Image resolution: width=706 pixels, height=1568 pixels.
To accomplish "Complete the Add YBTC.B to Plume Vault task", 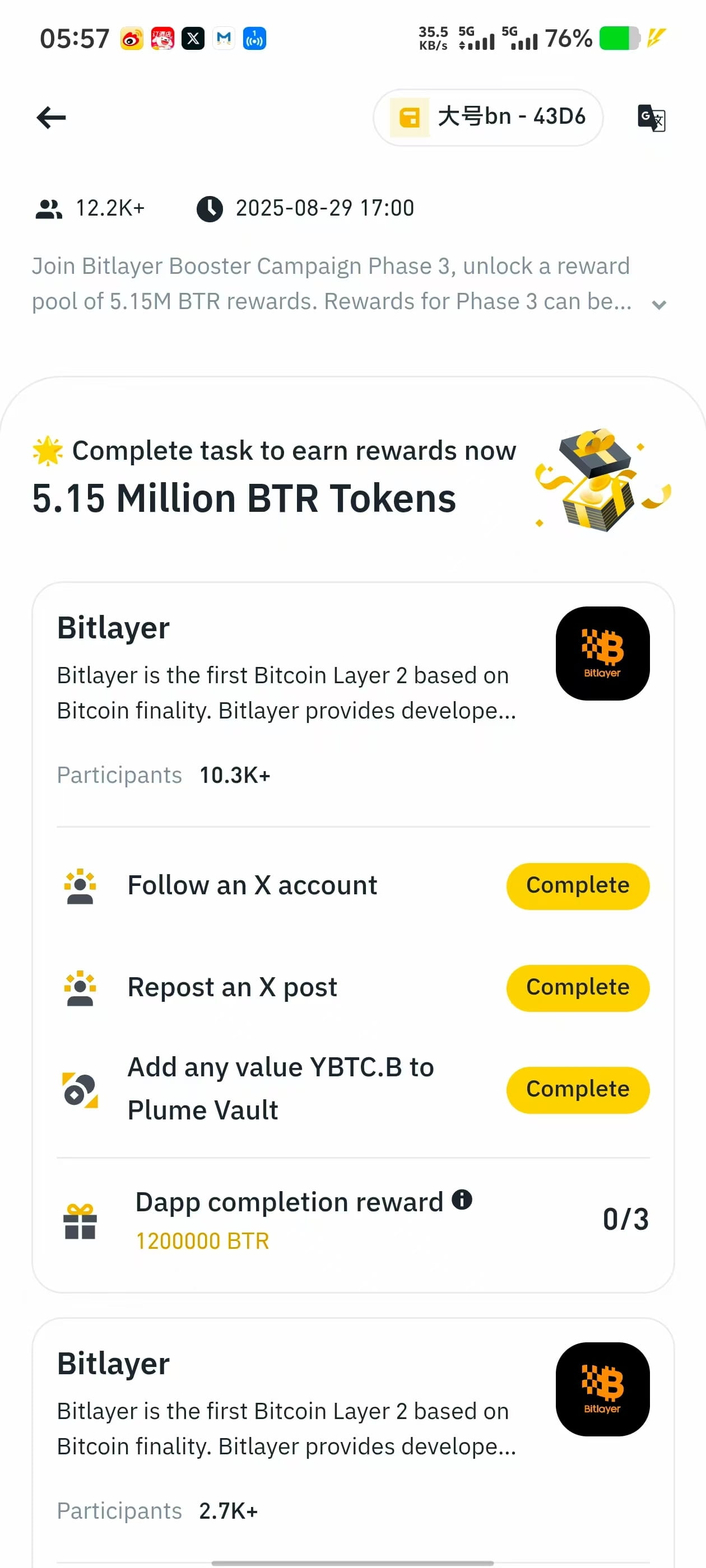I will (x=577, y=1090).
